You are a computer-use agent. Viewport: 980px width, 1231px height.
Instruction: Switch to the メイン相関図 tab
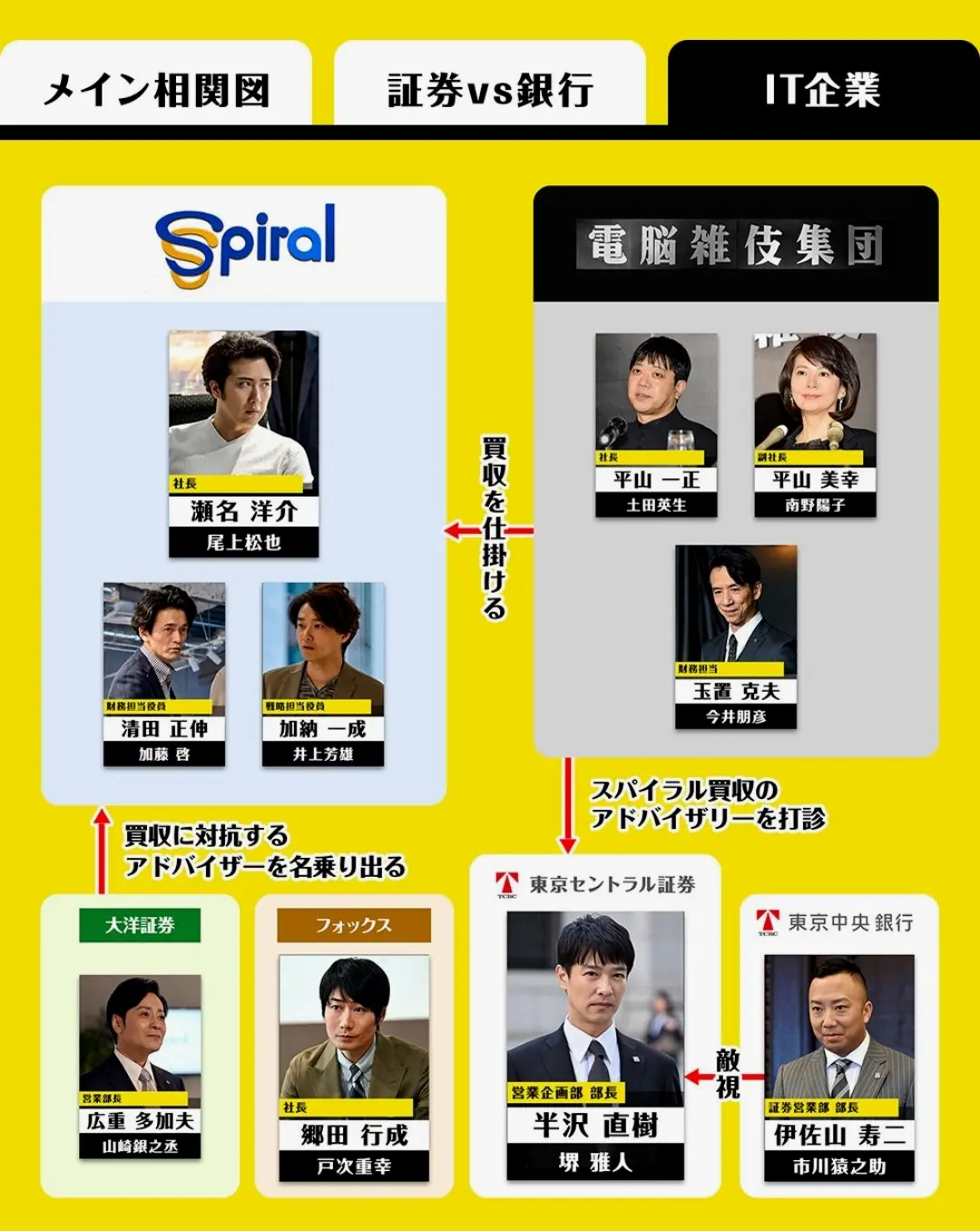pyautogui.click(x=156, y=89)
